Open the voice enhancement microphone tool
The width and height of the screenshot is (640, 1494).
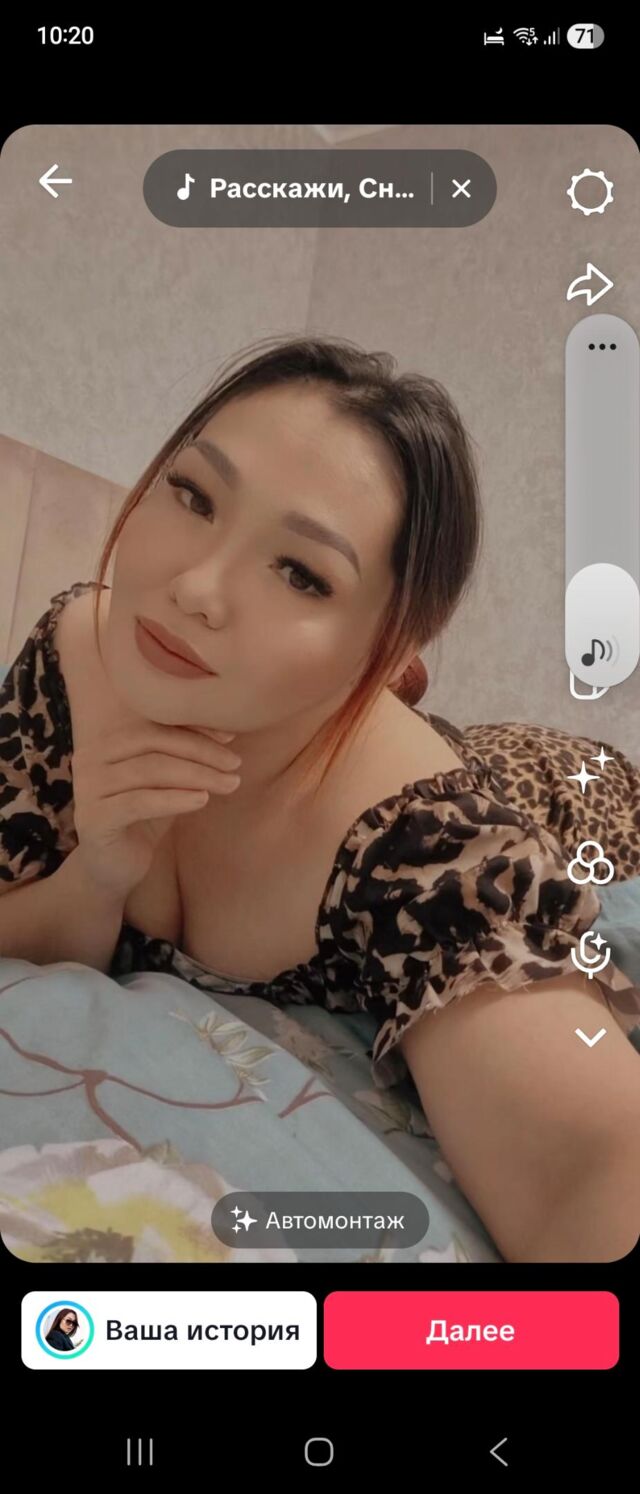point(590,953)
